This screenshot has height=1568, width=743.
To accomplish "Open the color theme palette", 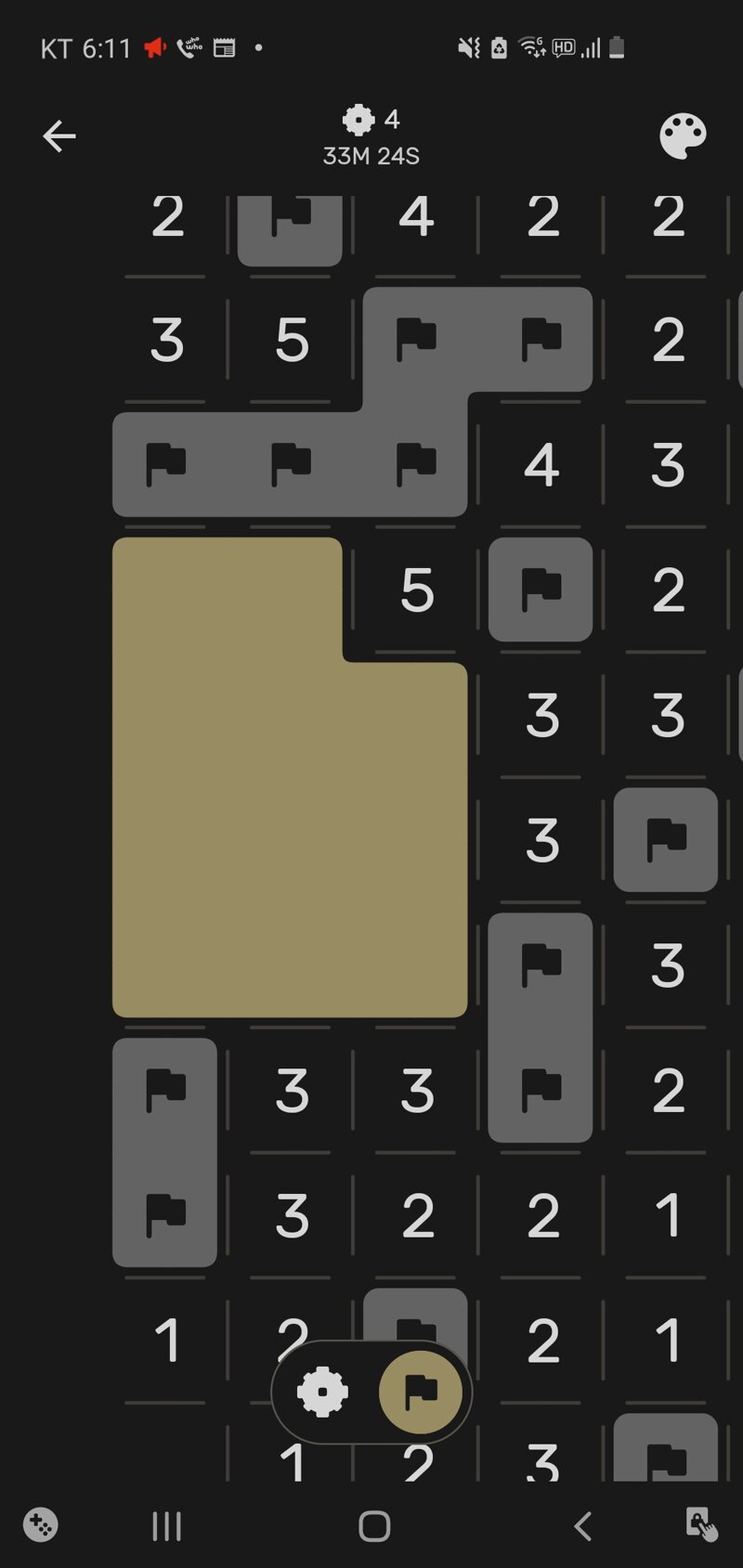I will 683,137.
